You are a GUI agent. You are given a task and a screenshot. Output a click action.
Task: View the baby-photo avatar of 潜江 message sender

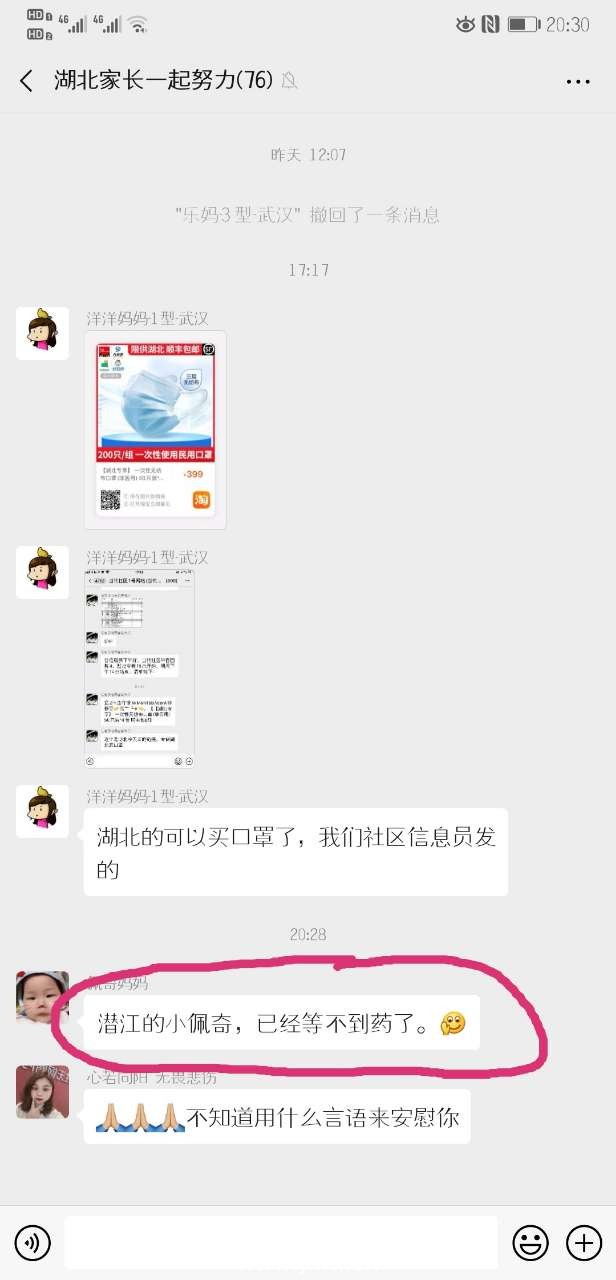point(42,997)
